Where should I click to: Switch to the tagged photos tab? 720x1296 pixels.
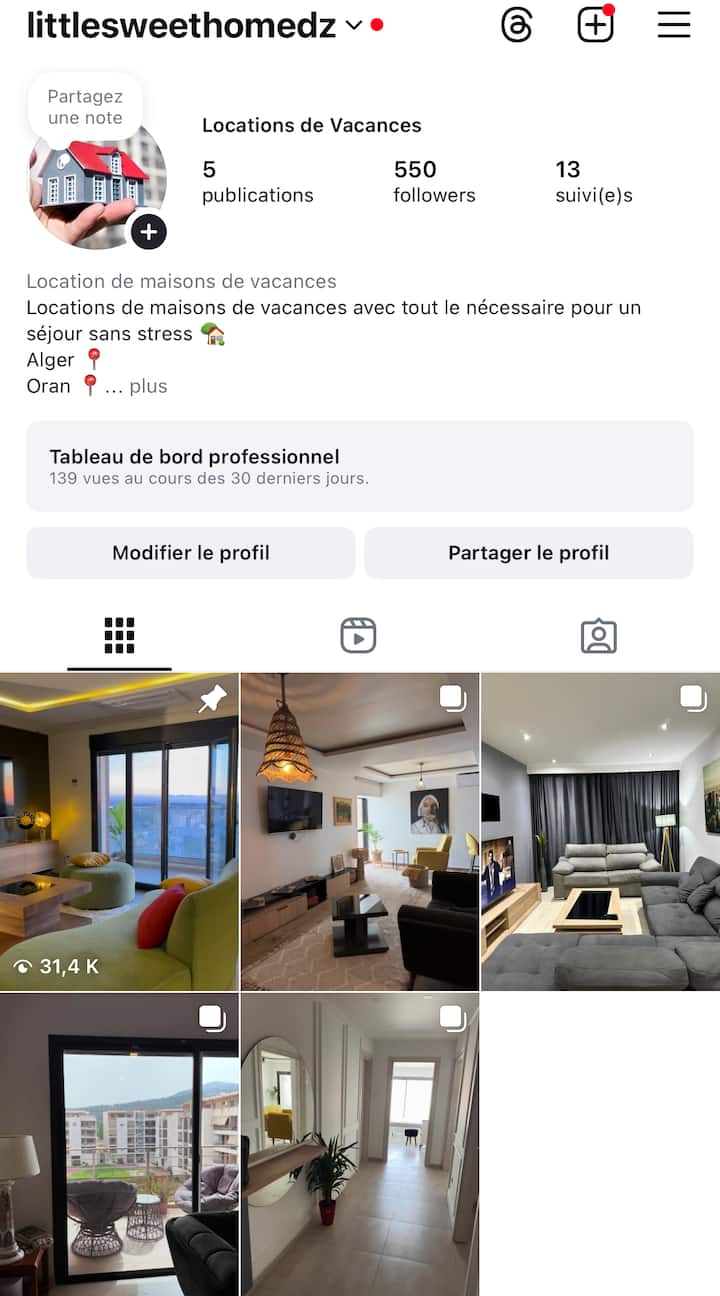[x=599, y=636]
